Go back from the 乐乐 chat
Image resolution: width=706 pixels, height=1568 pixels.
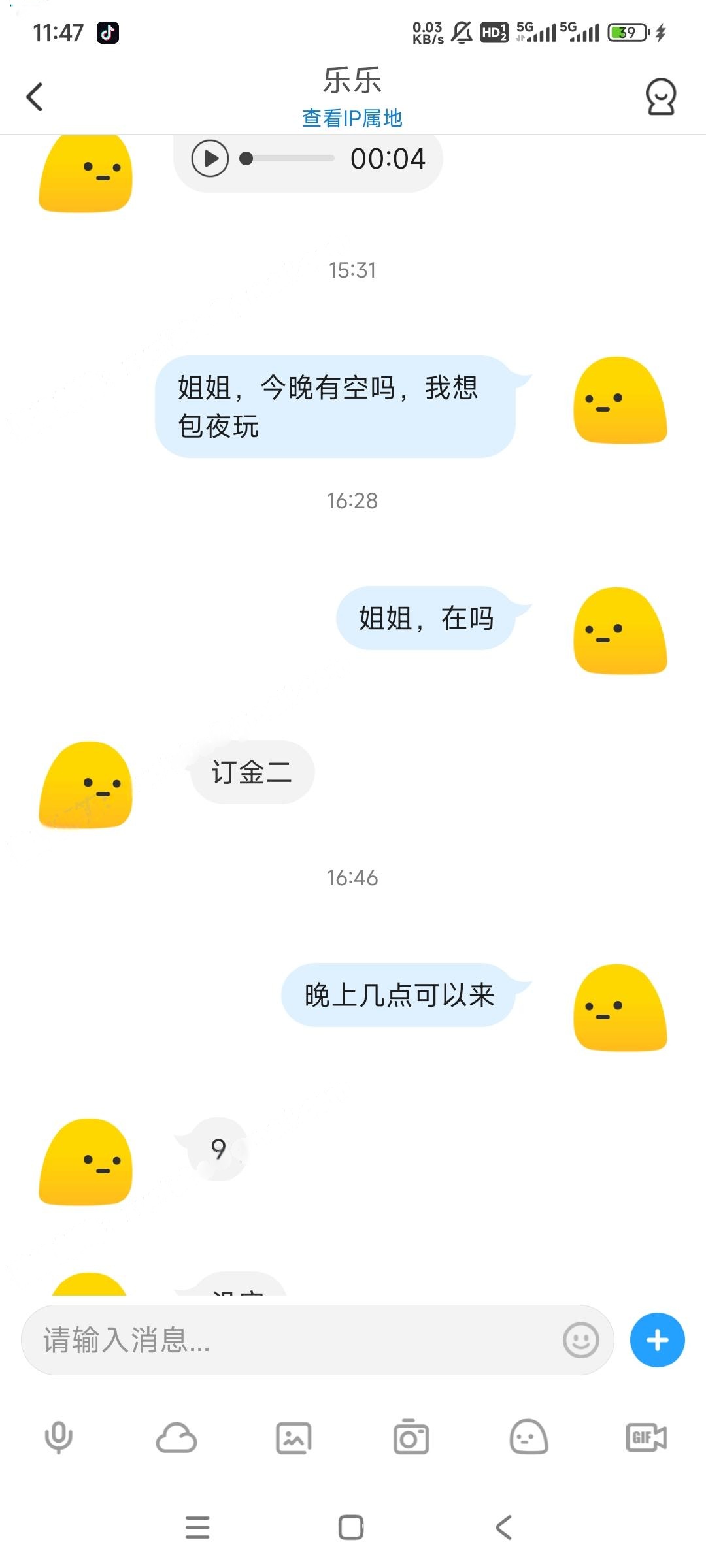(x=35, y=97)
